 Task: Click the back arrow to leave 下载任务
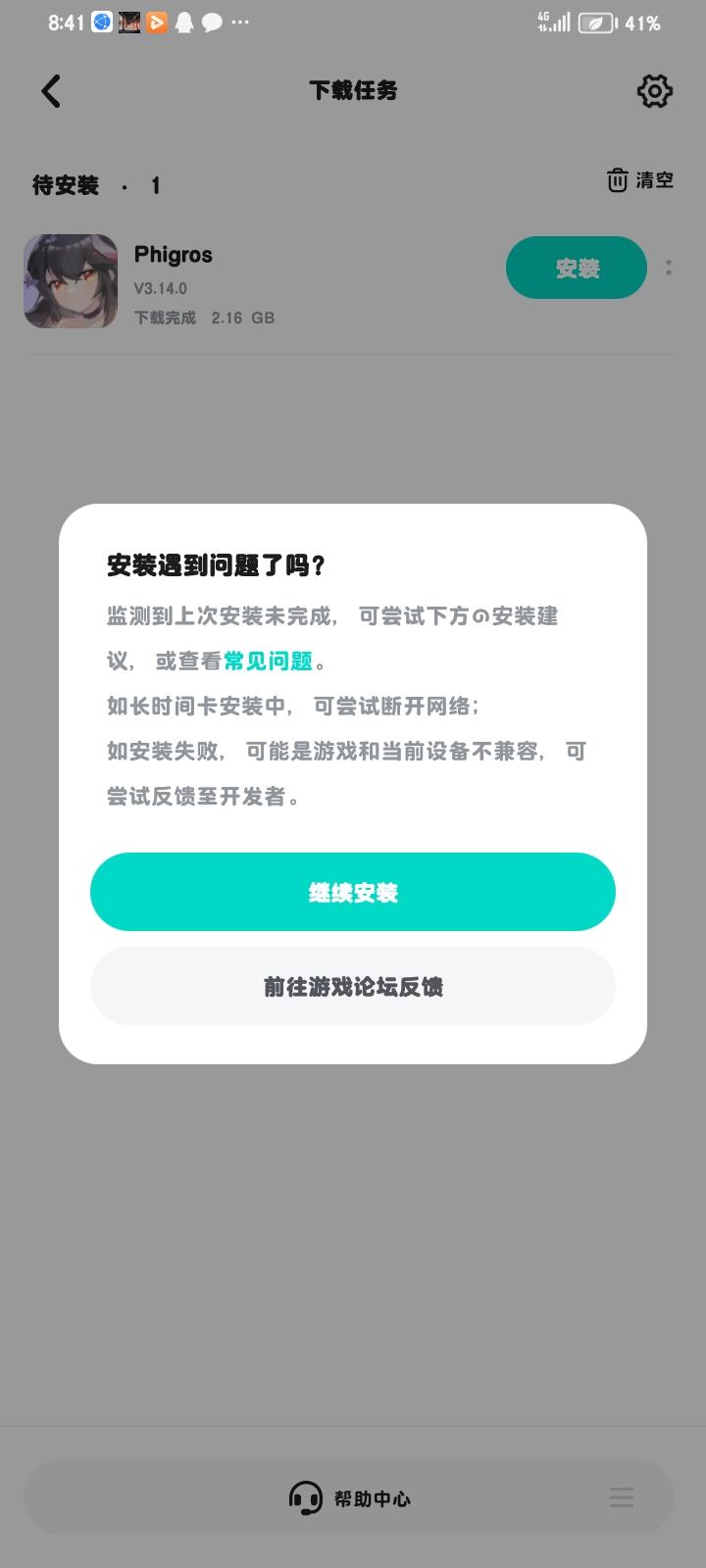click(51, 90)
